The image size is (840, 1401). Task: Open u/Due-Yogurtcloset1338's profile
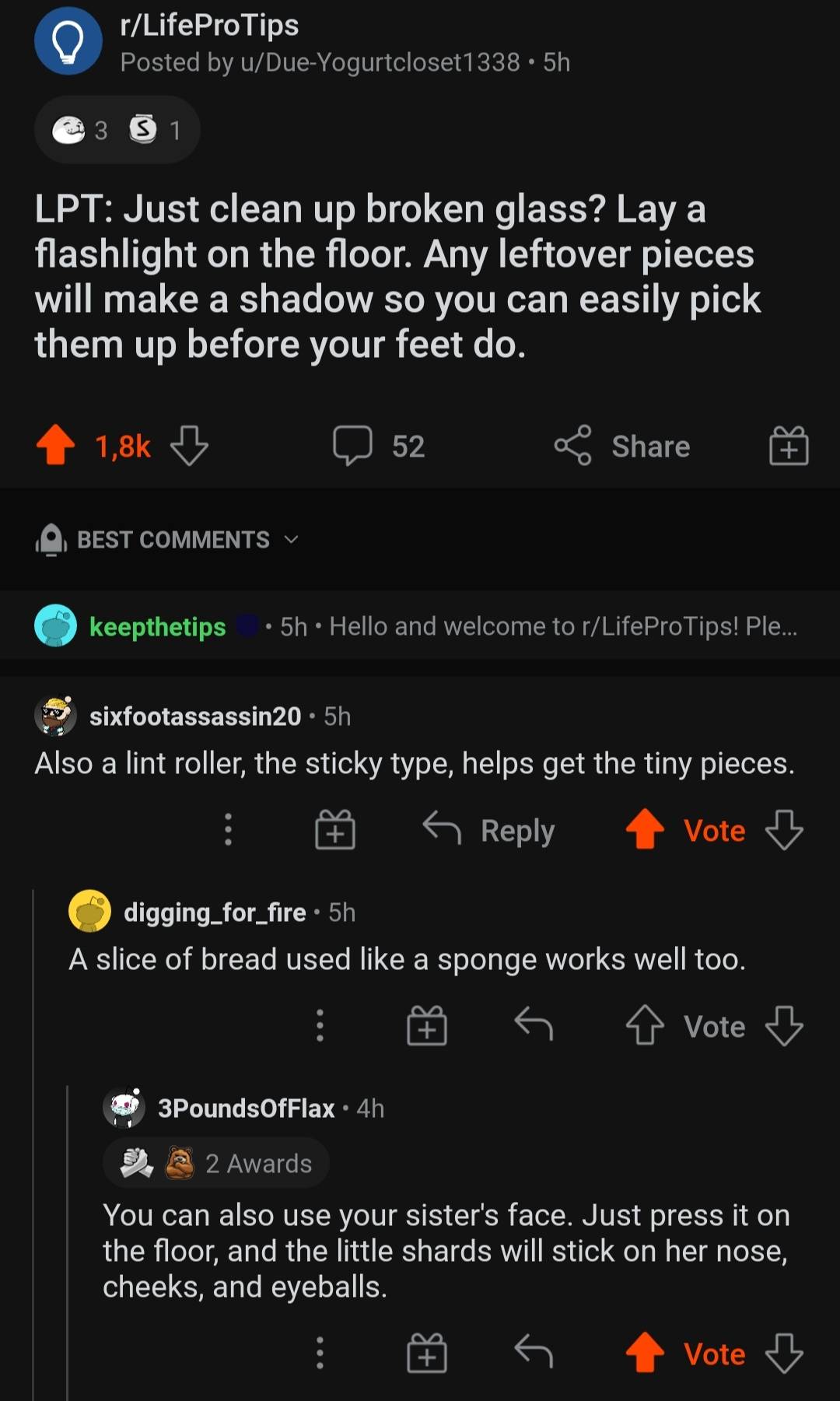[x=380, y=62]
